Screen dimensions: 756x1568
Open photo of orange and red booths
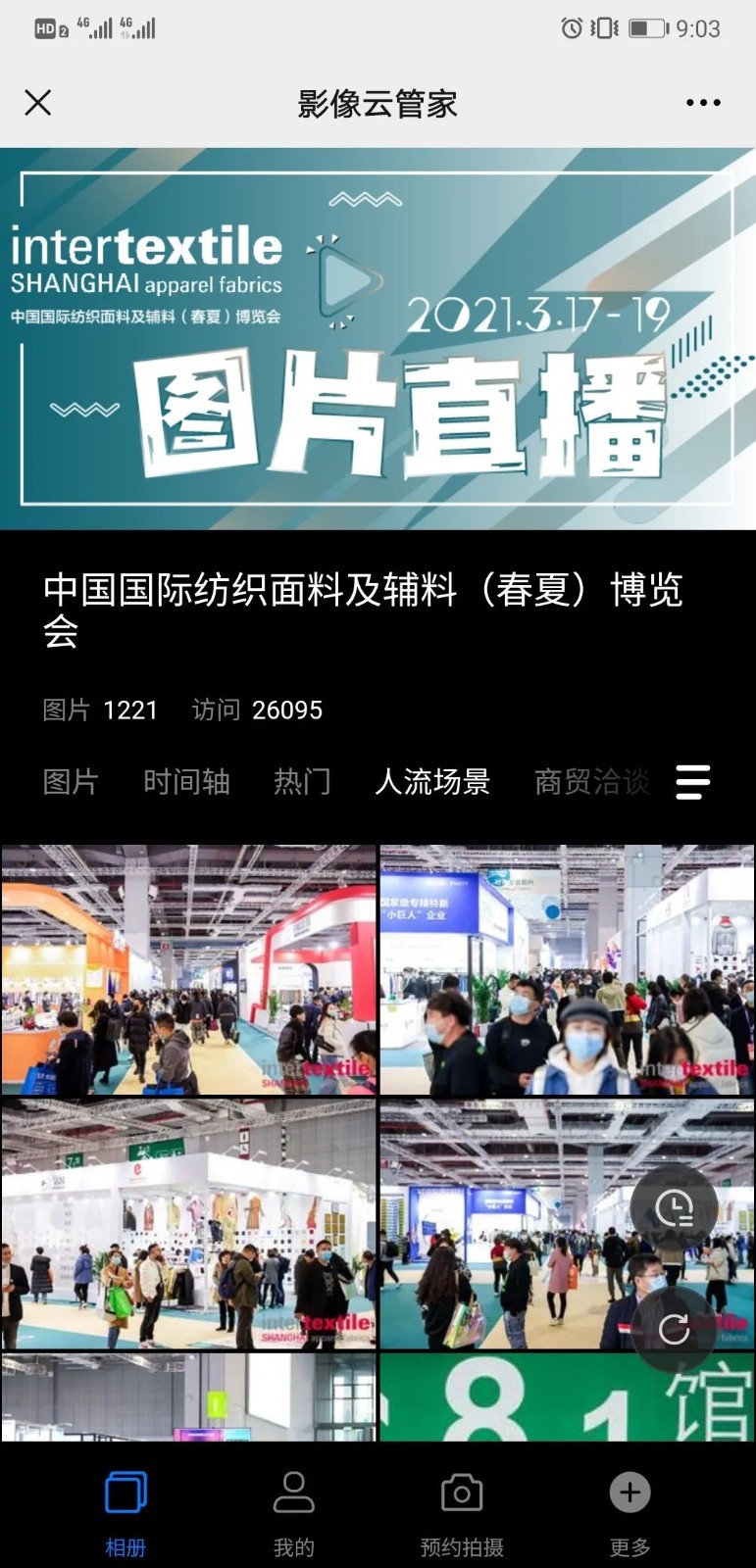(188, 969)
